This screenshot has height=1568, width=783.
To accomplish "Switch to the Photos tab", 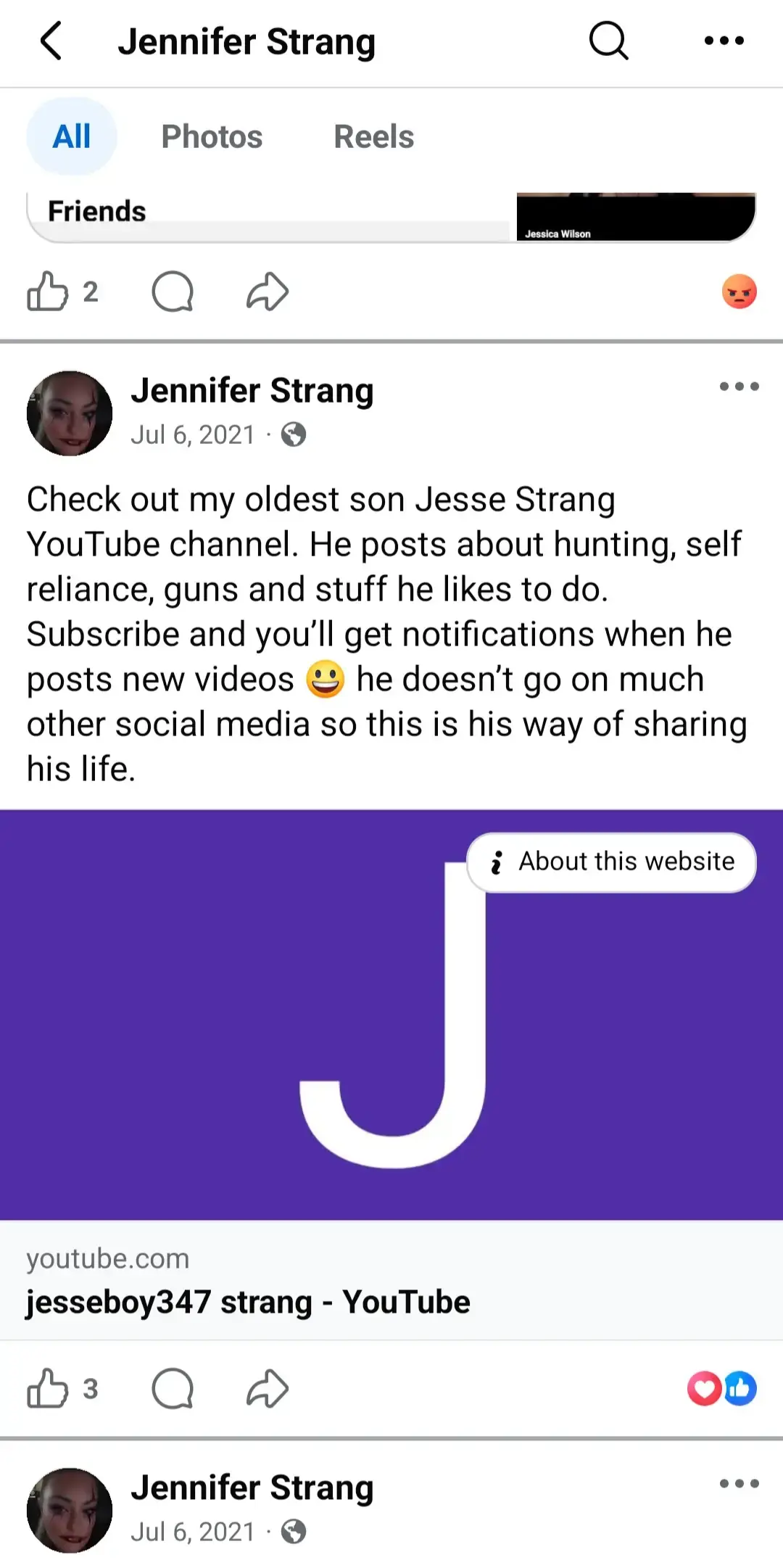I will point(212,136).
